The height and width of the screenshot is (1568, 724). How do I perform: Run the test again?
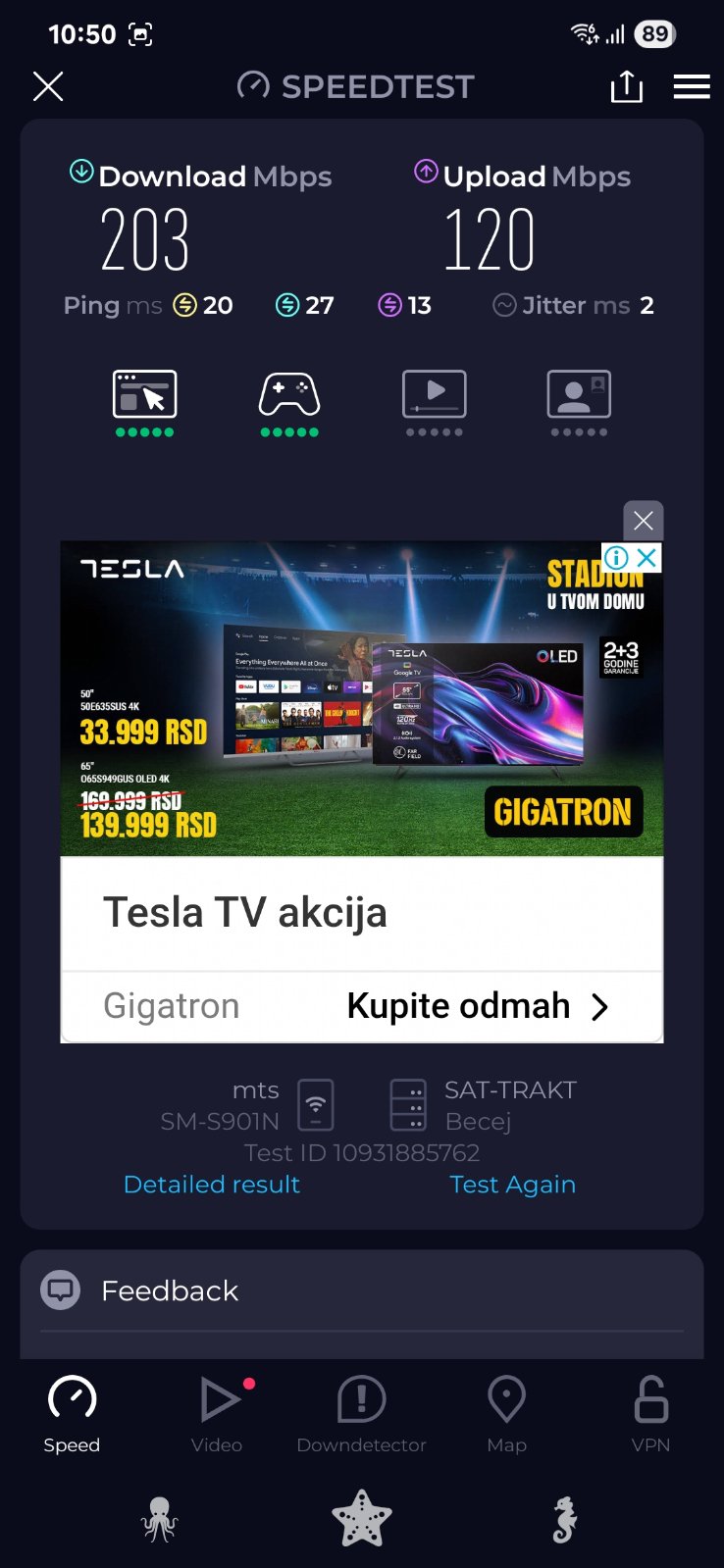(x=512, y=1185)
